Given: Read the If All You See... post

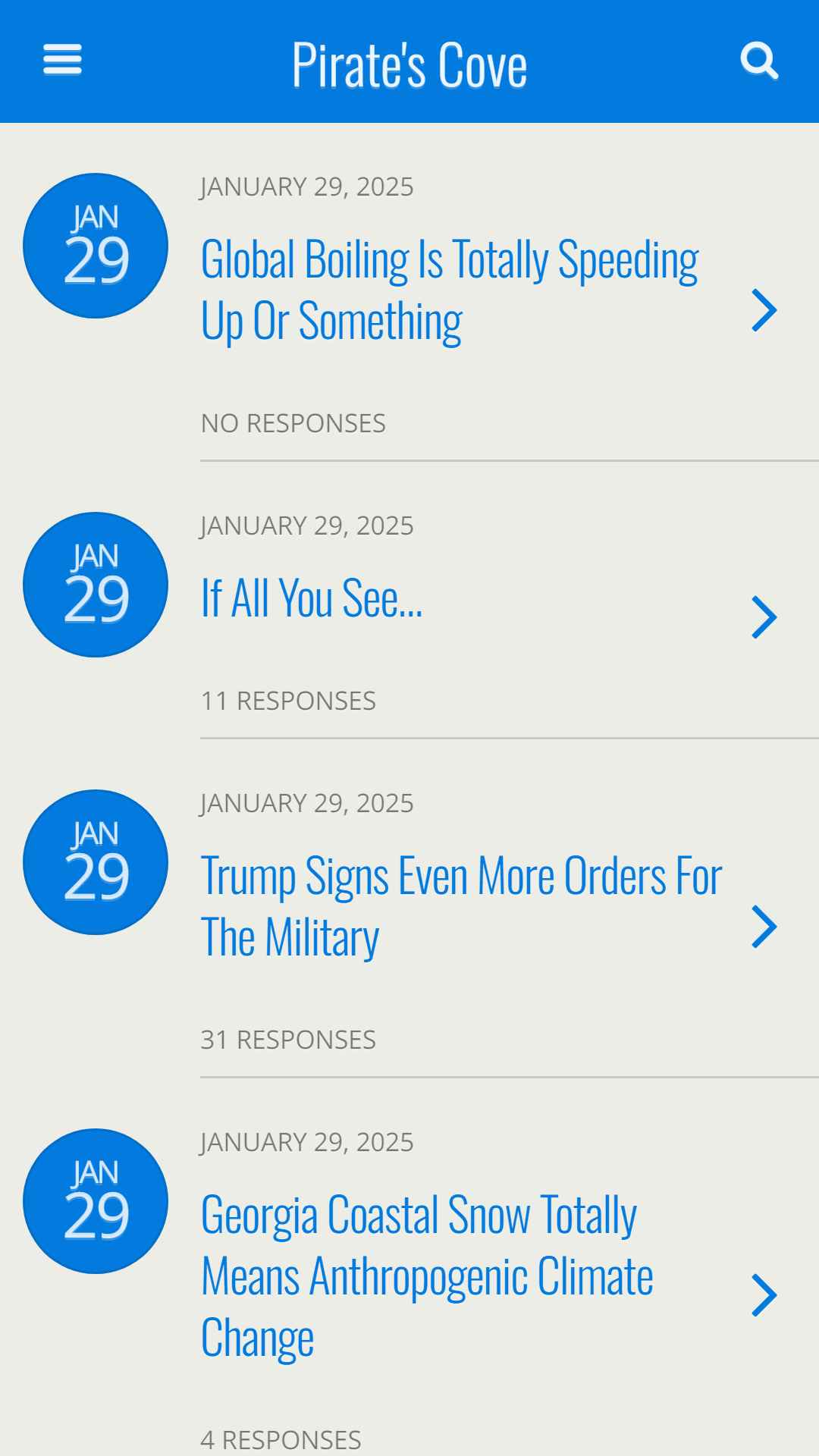Looking at the screenshot, I should 312,598.
